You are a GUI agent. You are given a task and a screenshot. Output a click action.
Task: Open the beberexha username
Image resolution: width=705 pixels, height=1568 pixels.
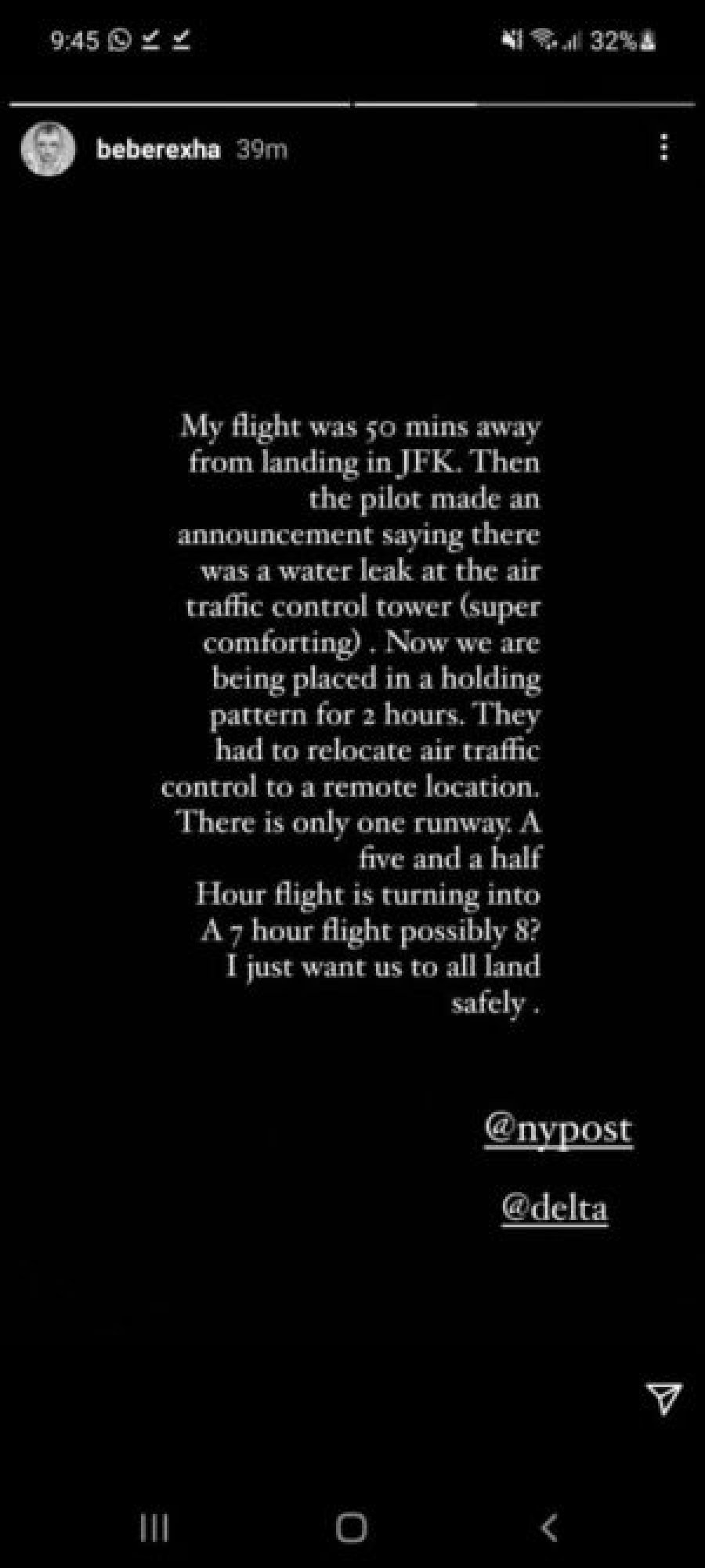(x=158, y=149)
